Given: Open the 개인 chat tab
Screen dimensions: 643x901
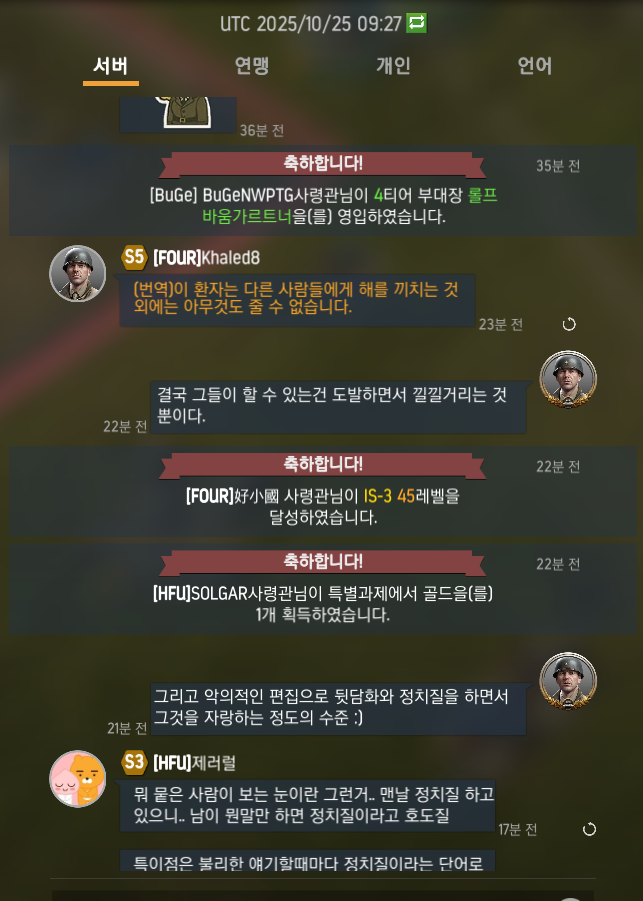Looking at the screenshot, I should click(x=393, y=66).
